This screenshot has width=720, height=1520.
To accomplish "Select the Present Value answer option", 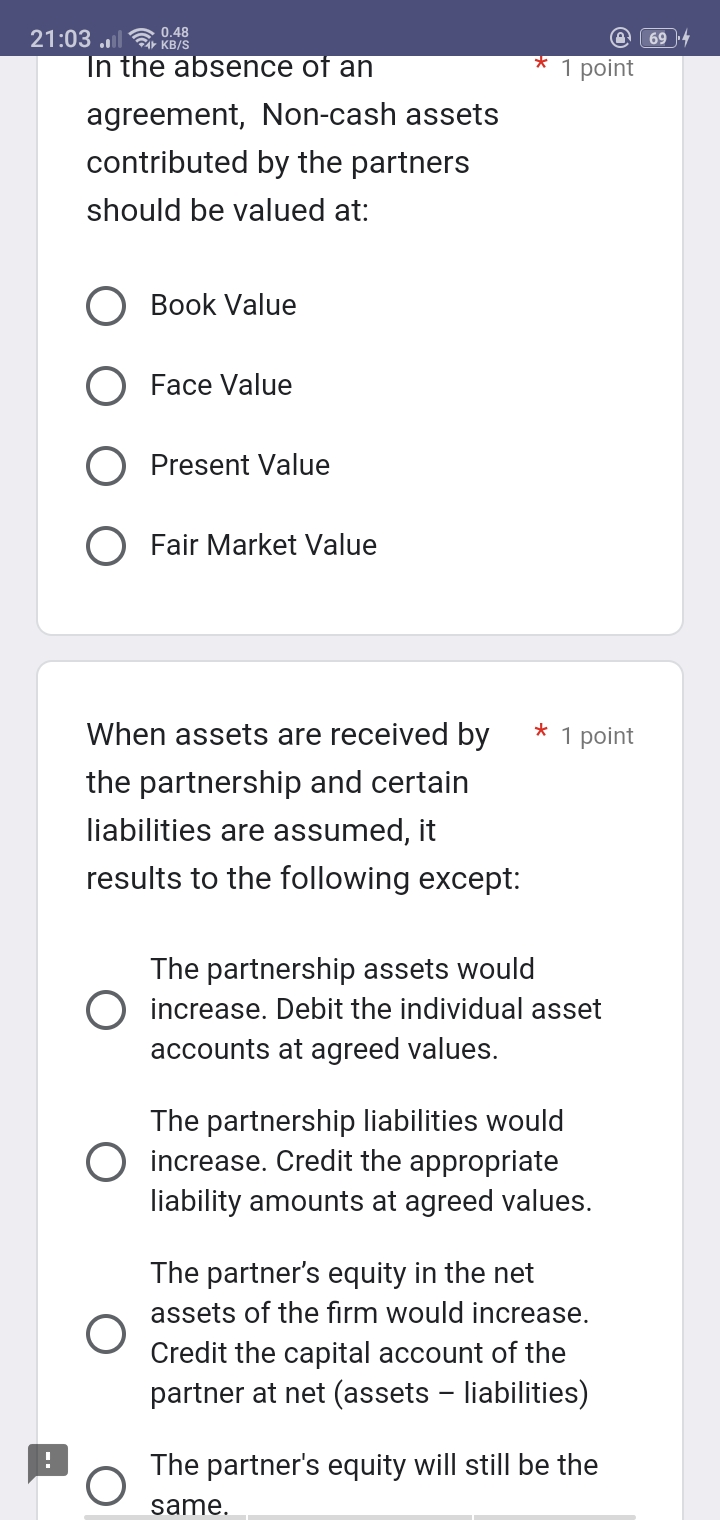I will coord(106,465).
